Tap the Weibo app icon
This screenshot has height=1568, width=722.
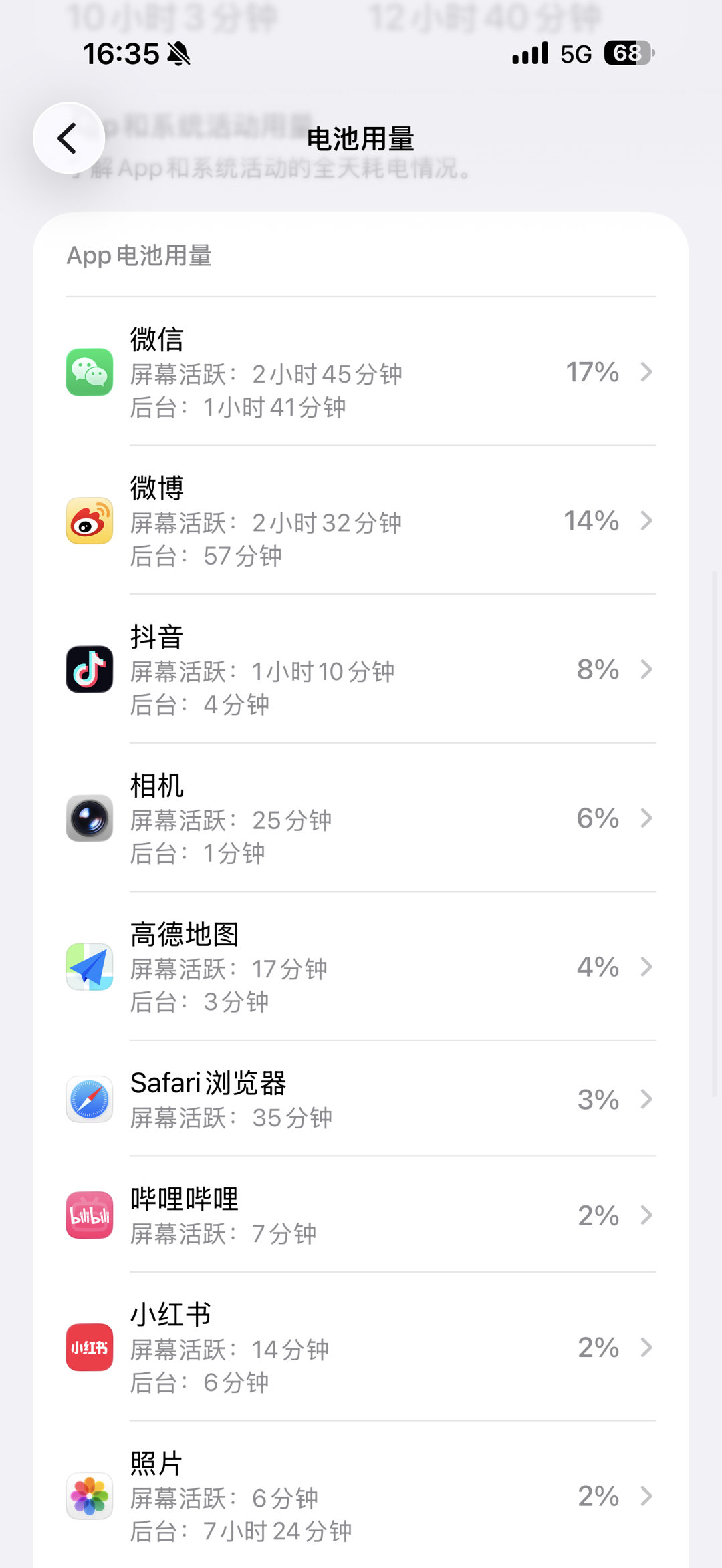(89, 520)
